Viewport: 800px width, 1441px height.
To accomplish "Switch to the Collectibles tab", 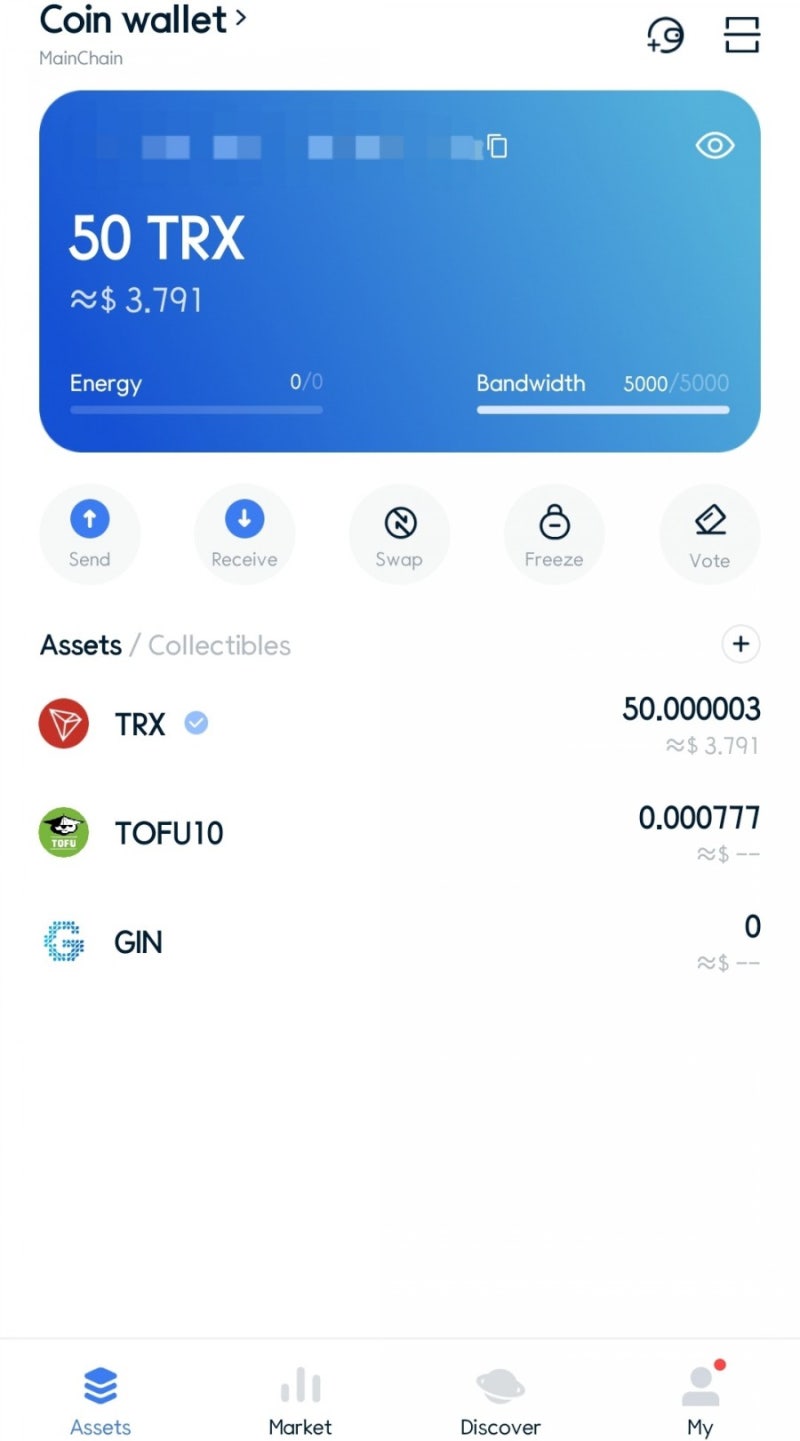I will coord(219,645).
